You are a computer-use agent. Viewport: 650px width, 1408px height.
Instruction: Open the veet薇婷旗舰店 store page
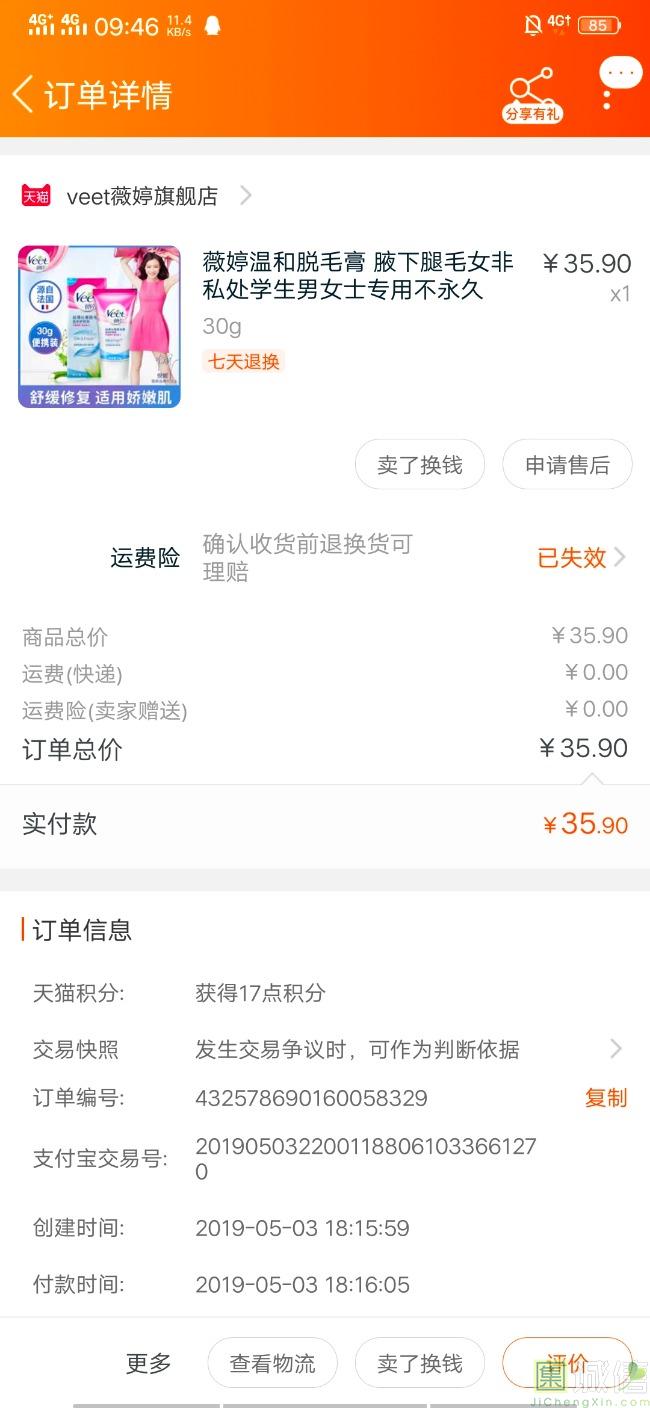(136, 196)
